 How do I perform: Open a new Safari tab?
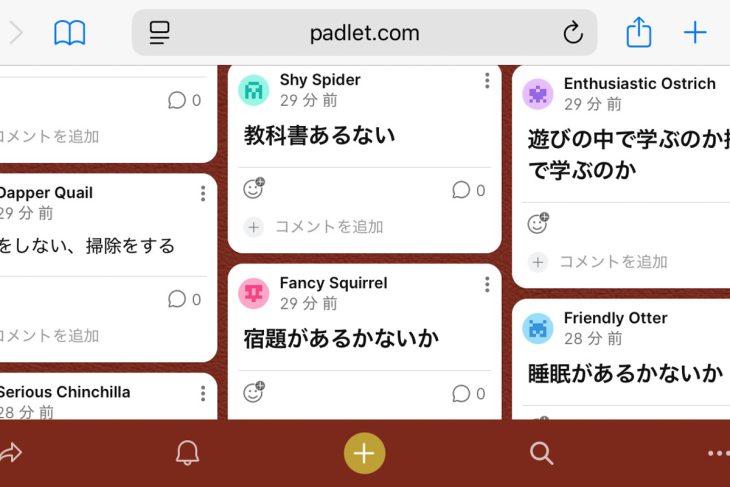tap(695, 33)
